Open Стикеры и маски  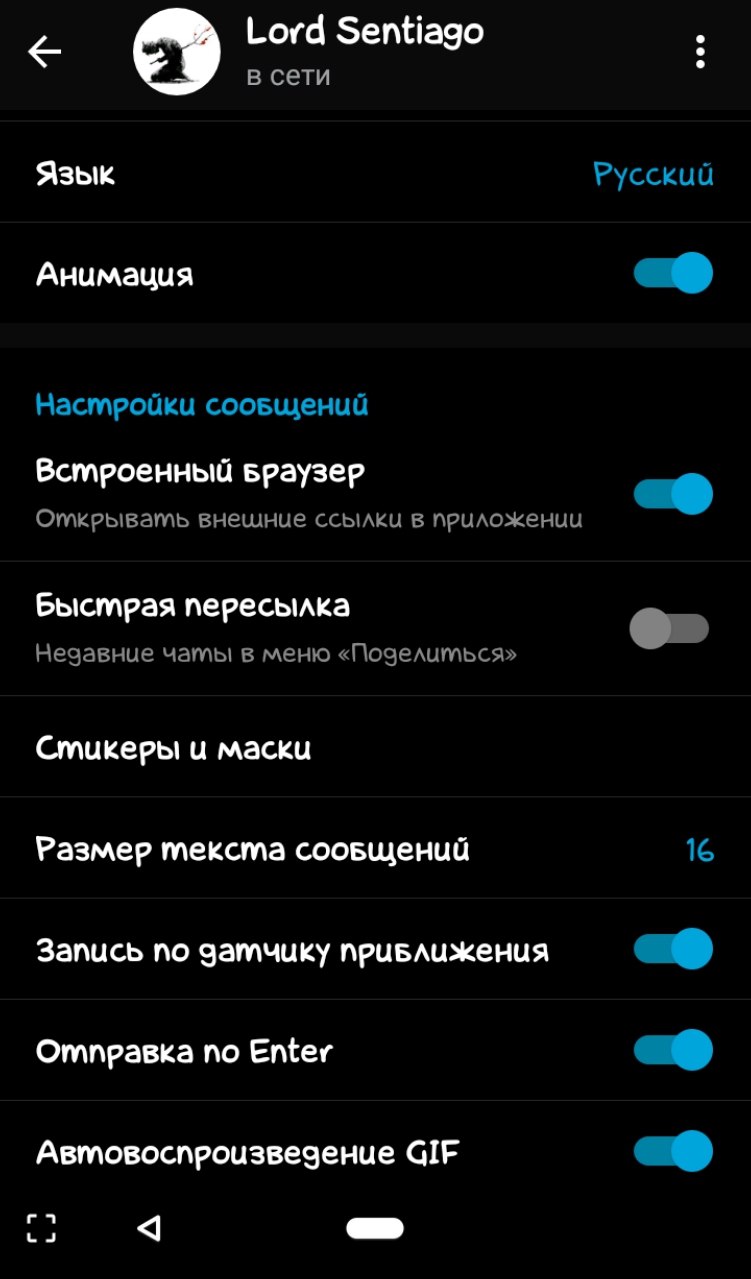[375, 748]
